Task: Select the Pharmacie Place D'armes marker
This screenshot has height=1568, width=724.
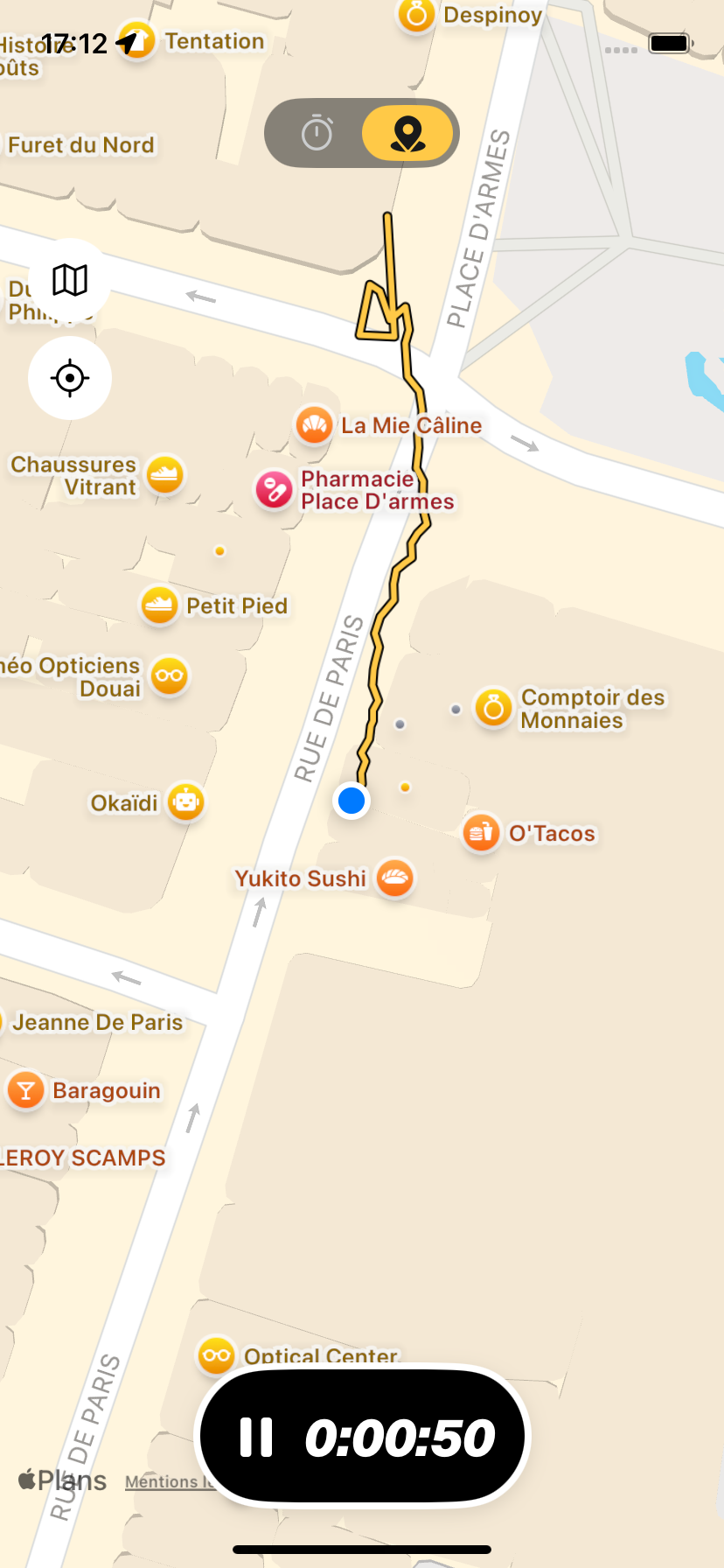Action: point(274,490)
